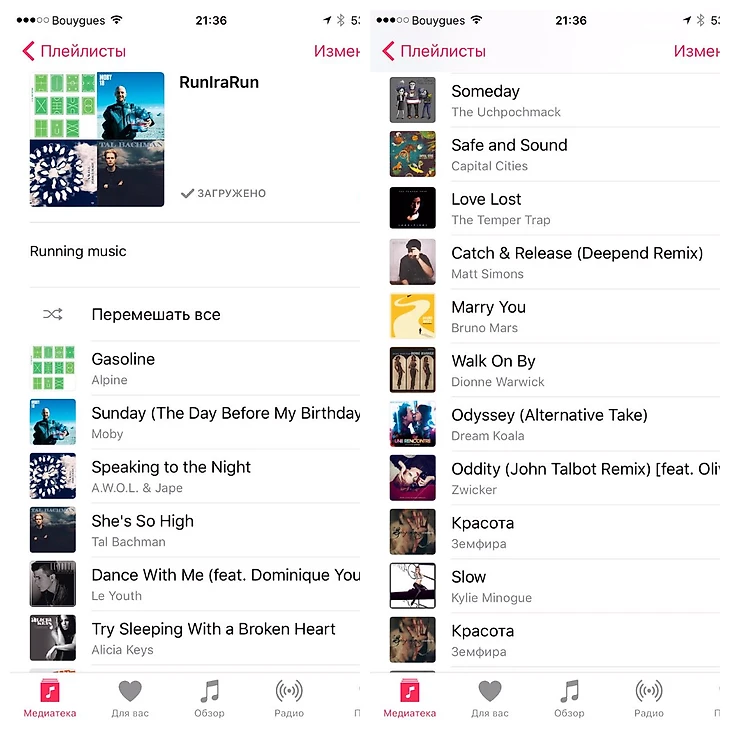Screen dimensions: 730x730
Task: Play Try Sleeping With a Broken Heart
Action: 213,638
